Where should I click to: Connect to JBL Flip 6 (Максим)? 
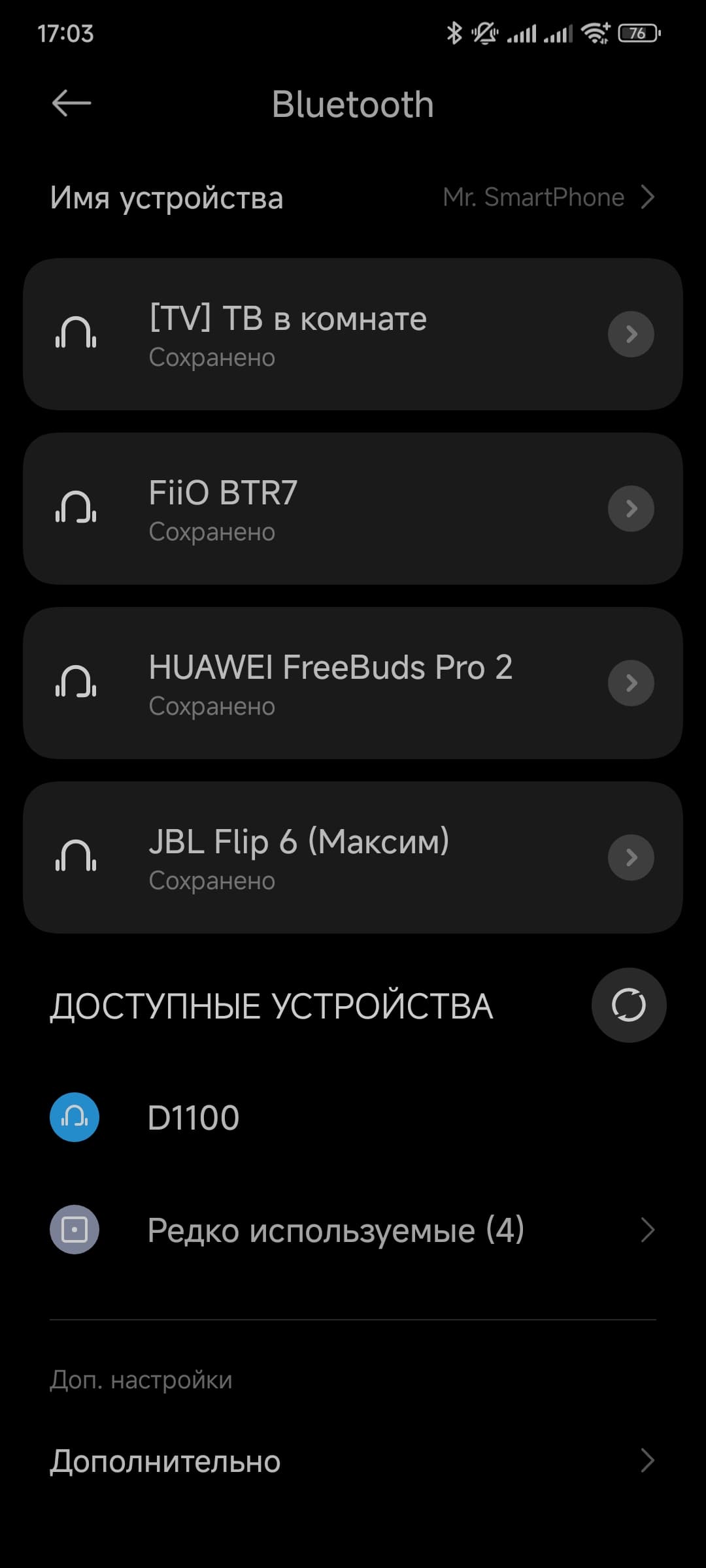point(314,858)
